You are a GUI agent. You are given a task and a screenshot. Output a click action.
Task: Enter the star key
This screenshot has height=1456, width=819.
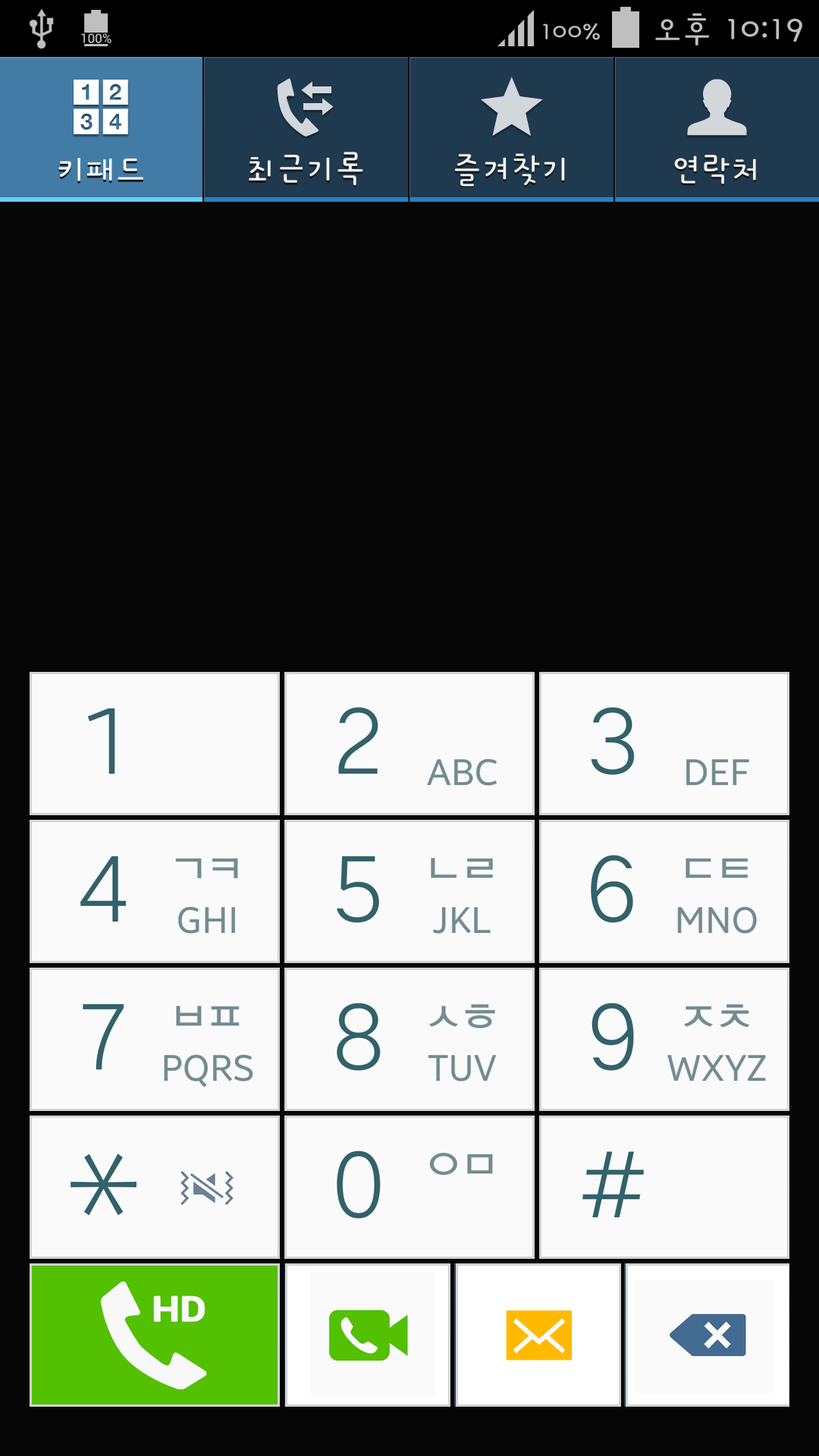[x=155, y=1187]
